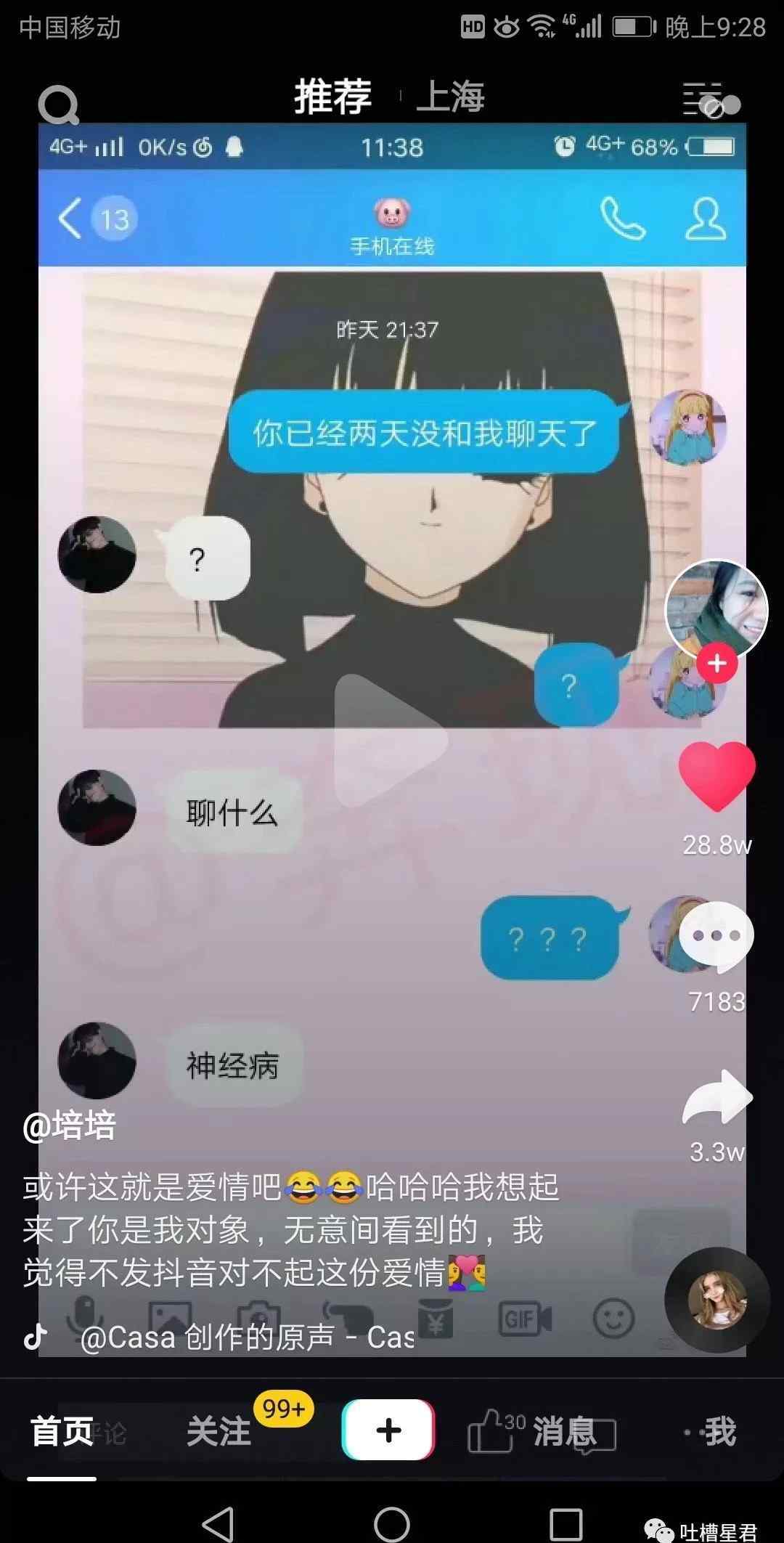Open the 我 profile tab
This screenshot has width=784, height=1543.
click(x=719, y=1432)
